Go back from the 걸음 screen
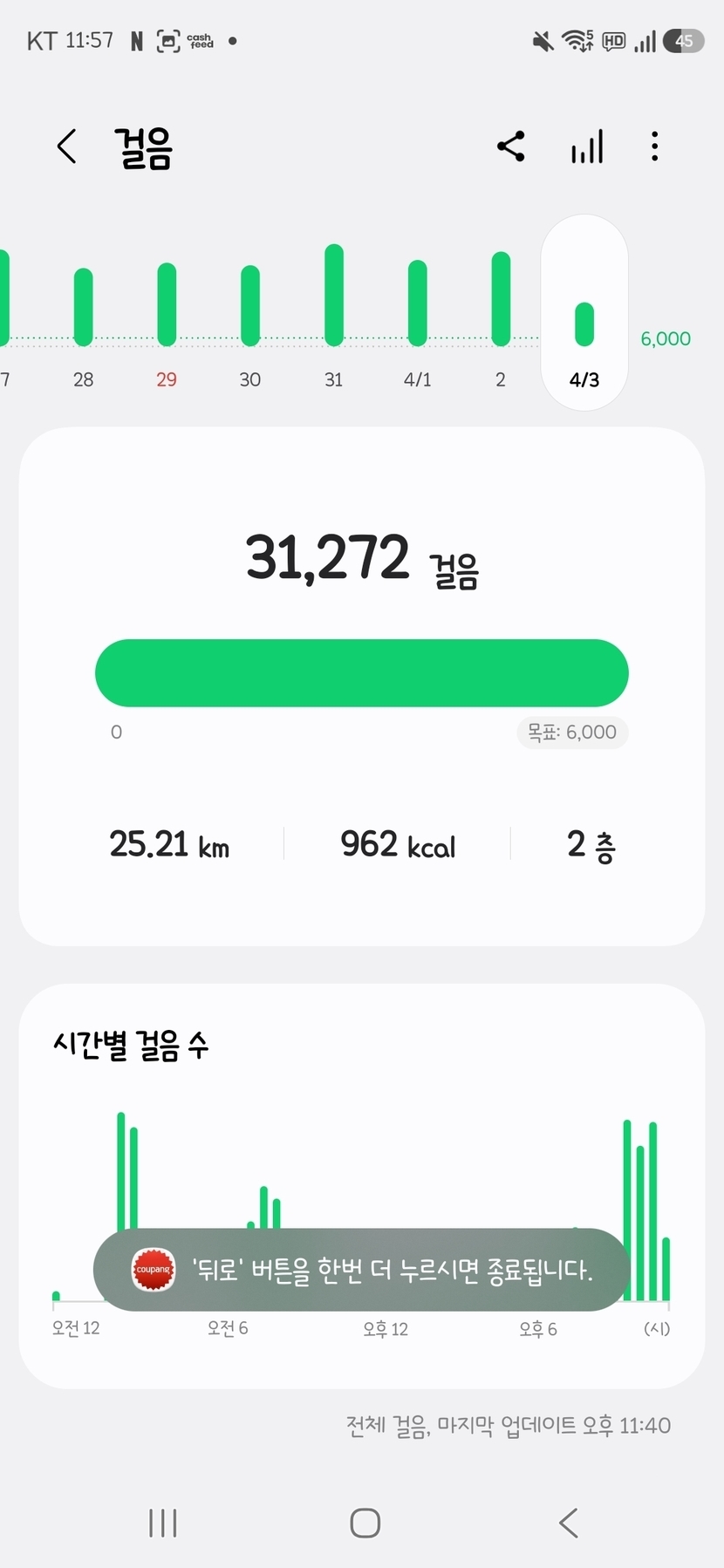 [67, 147]
